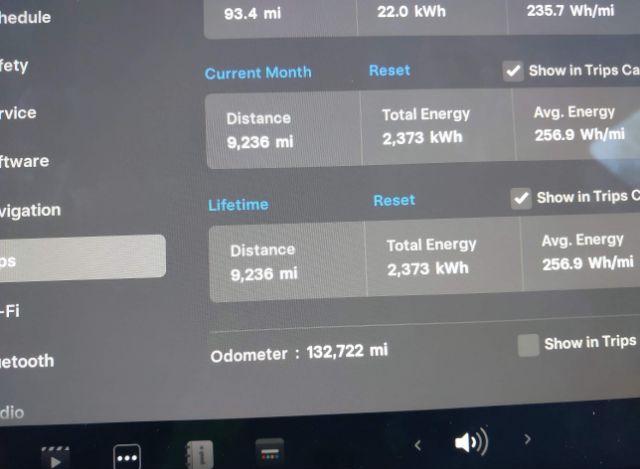Open the Wi-Fi settings section
The height and width of the screenshot is (469, 640).
[x=10, y=311]
